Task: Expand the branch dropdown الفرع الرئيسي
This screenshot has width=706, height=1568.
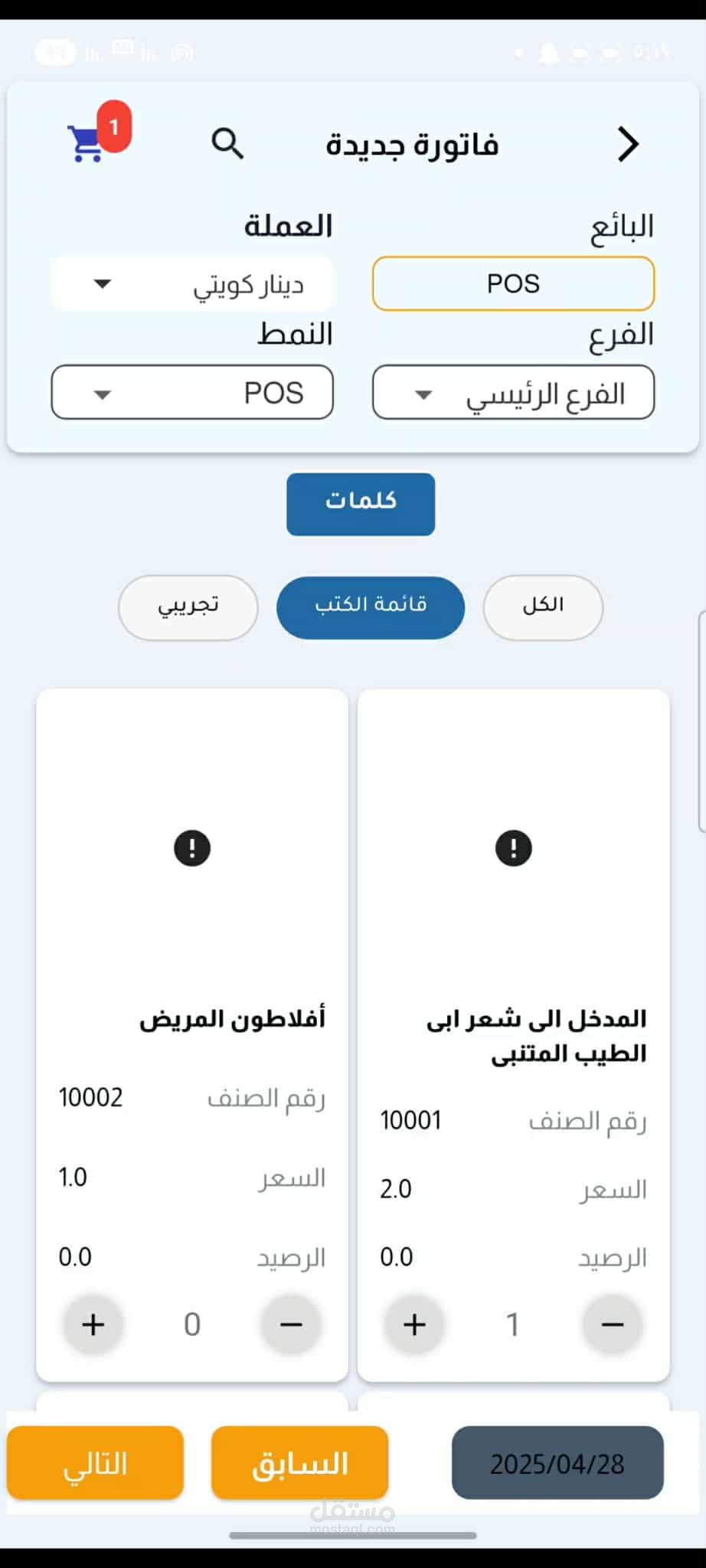Action: pyautogui.click(x=513, y=393)
